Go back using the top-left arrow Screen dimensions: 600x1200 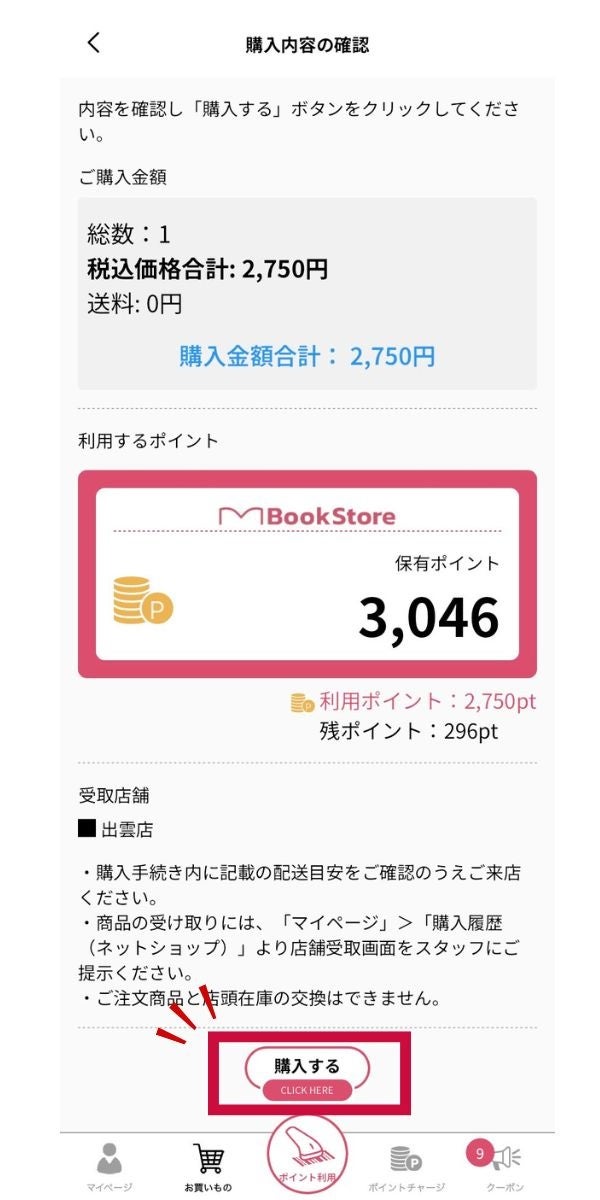pos(94,43)
